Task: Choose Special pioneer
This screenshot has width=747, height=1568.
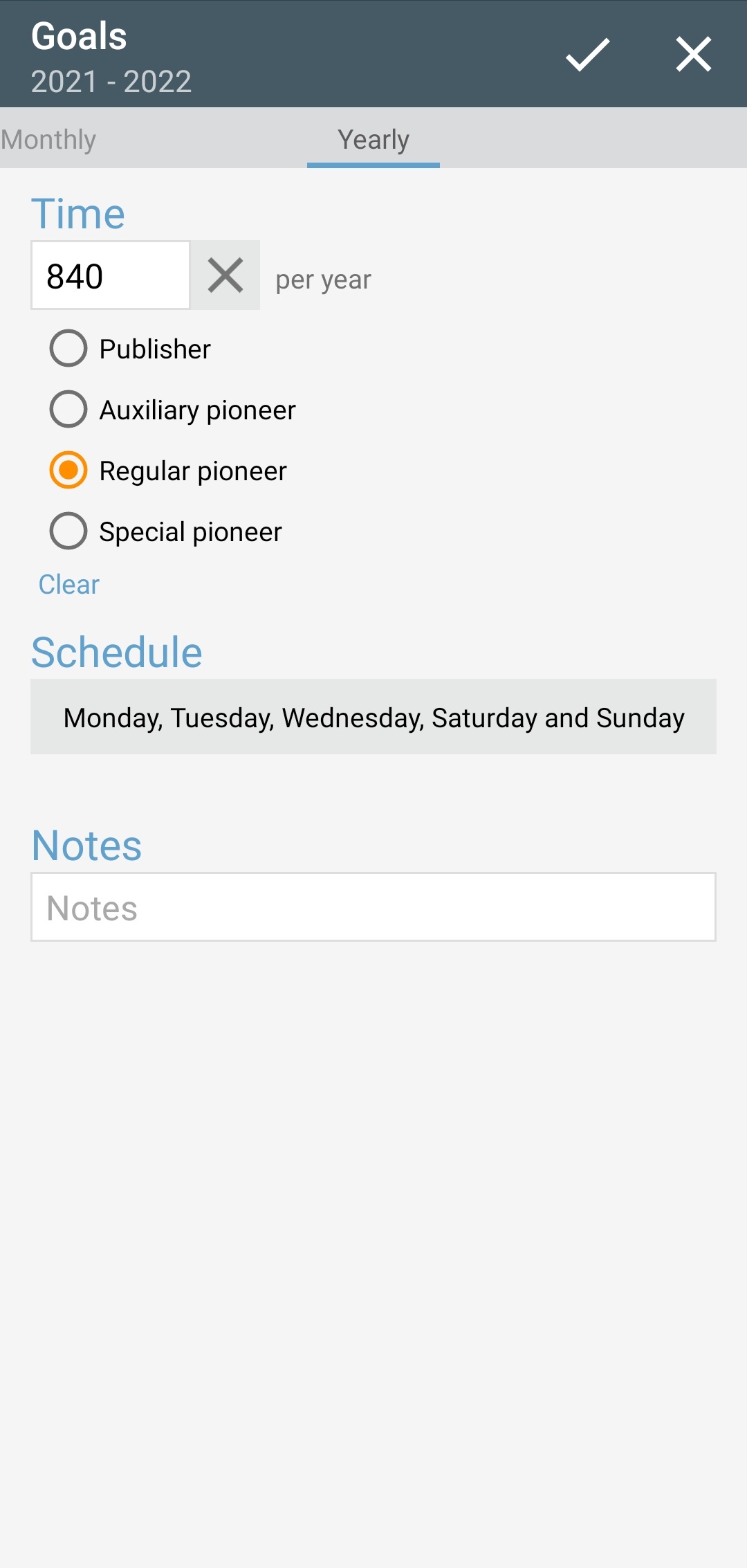Action: point(68,531)
